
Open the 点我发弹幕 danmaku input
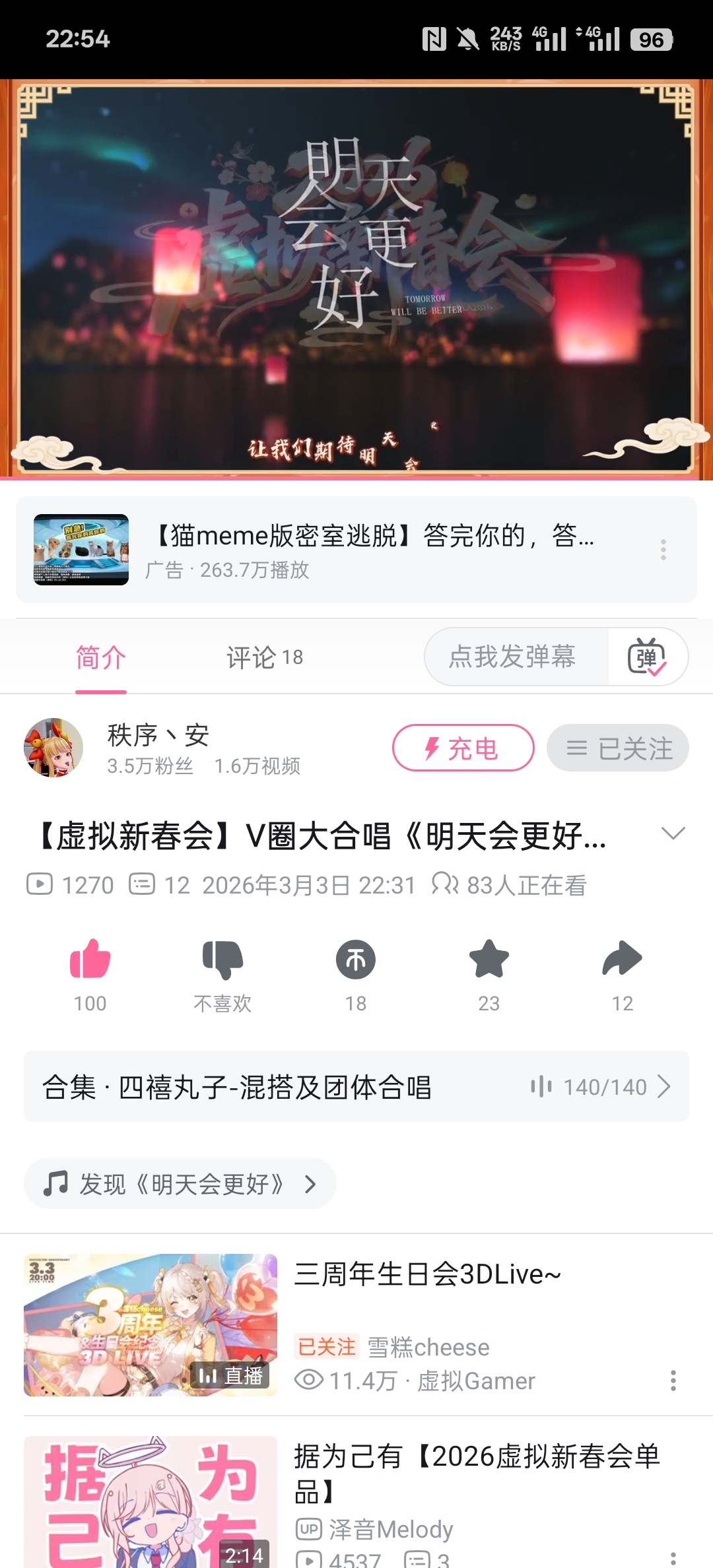point(512,657)
